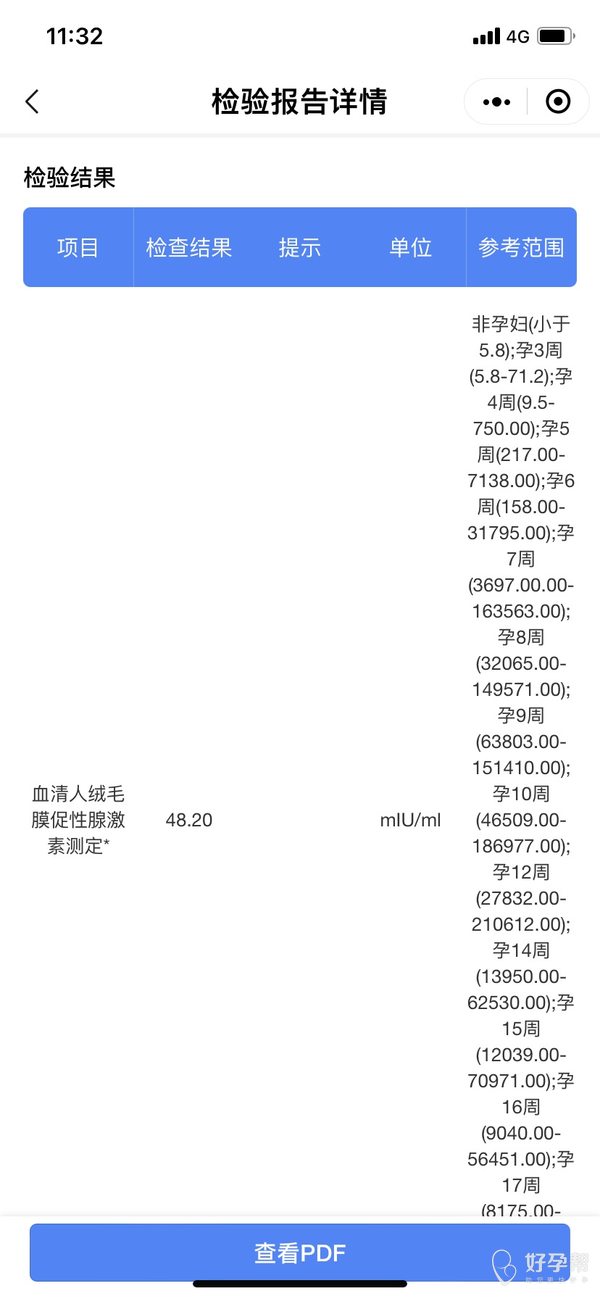Open the mini program more-options menu
The image size is (600, 1299).
[x=497, y=102]
